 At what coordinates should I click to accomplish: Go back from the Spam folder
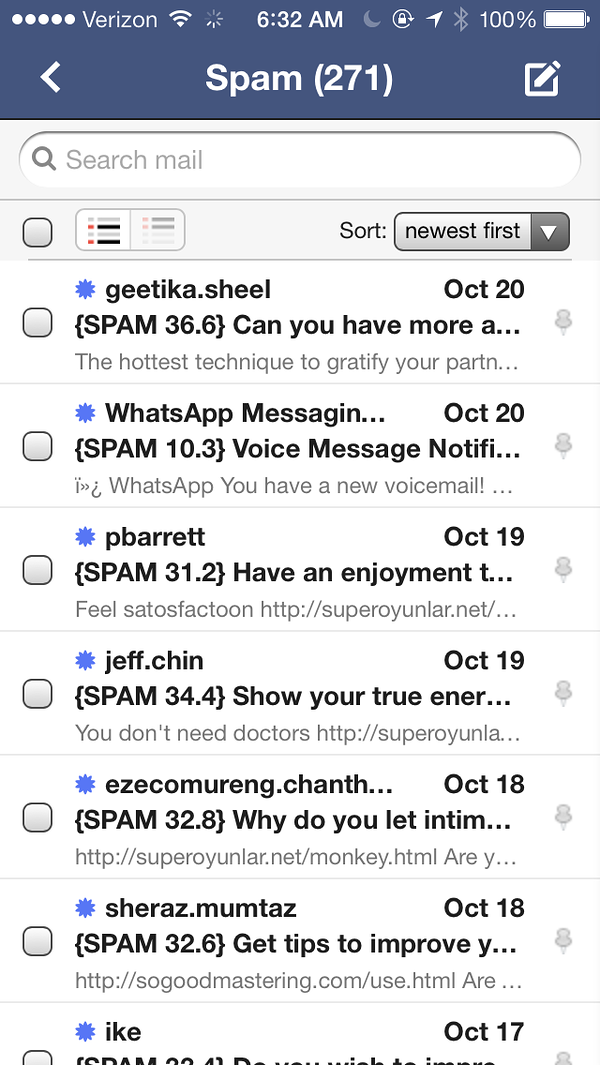tap(51, 77)
